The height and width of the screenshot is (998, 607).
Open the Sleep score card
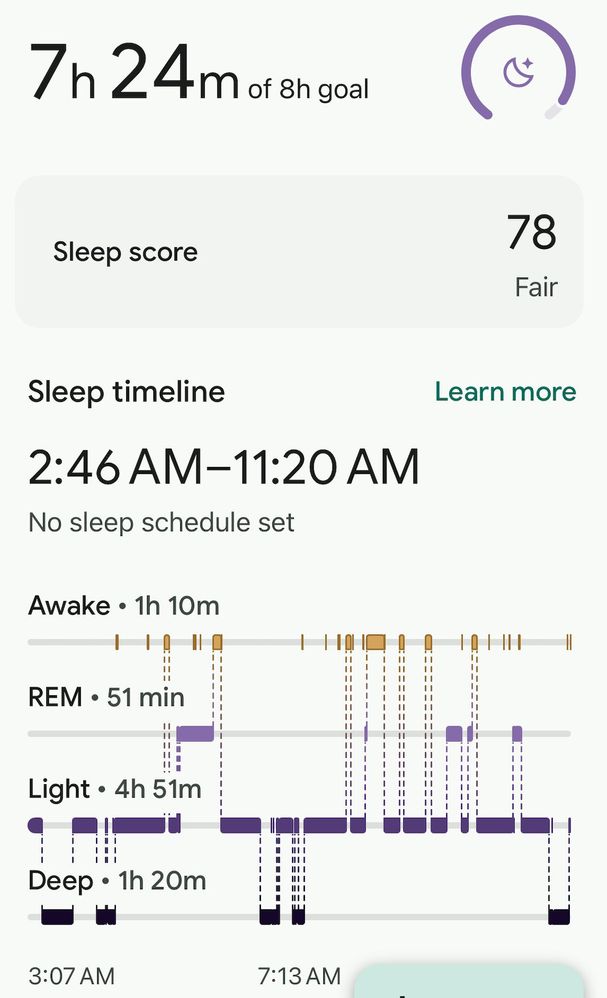point(298,252)
